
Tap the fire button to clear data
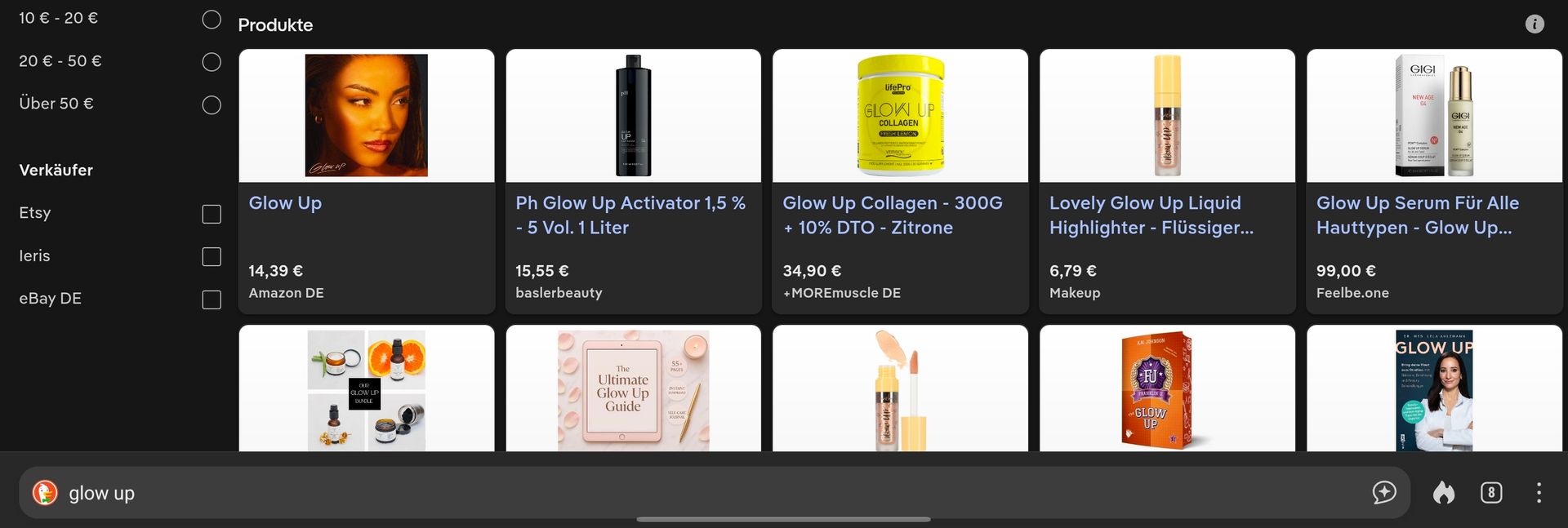click(1443, 493)
